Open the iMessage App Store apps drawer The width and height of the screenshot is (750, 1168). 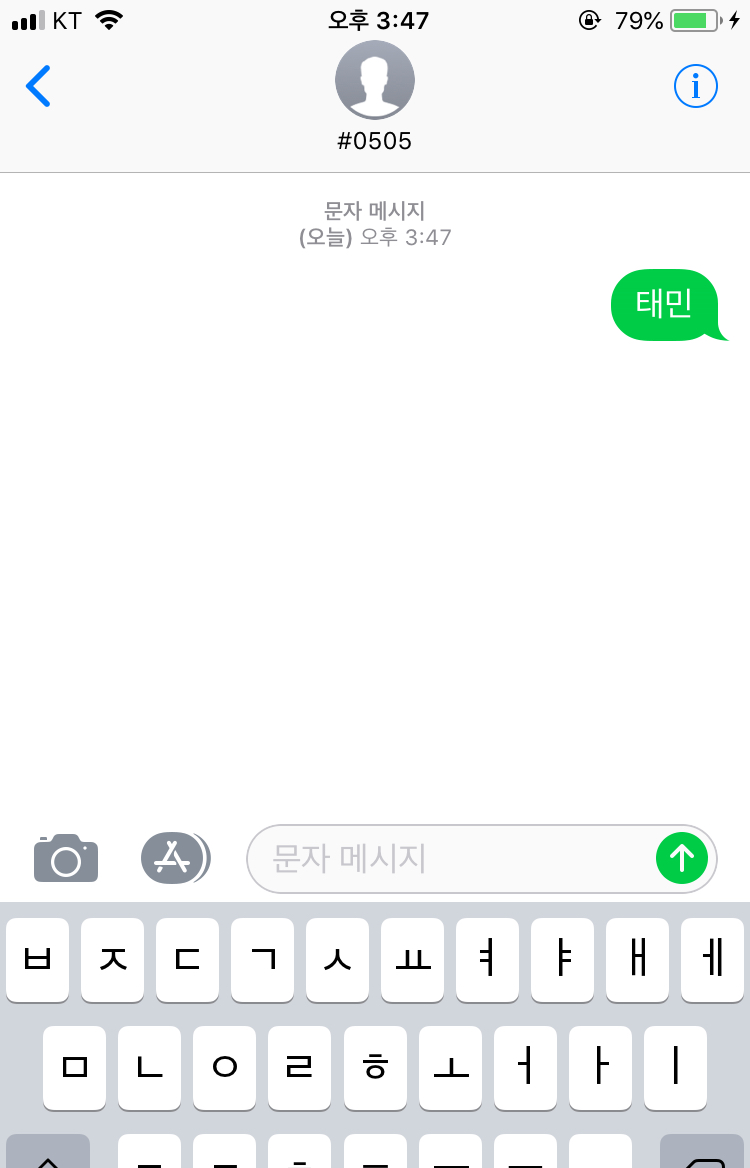point(175,858)
